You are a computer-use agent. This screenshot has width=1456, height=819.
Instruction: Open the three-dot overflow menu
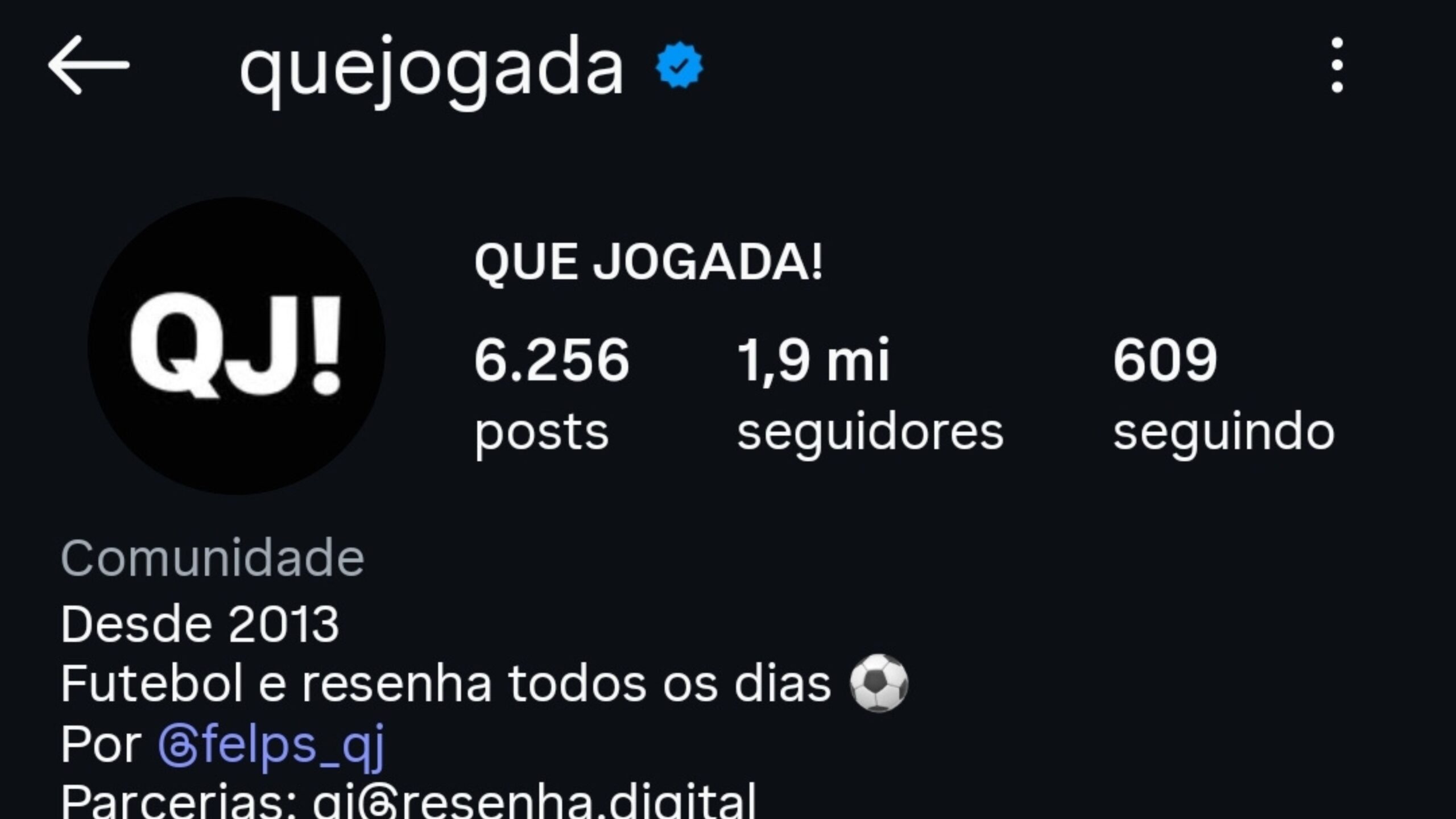point(1337,65)
